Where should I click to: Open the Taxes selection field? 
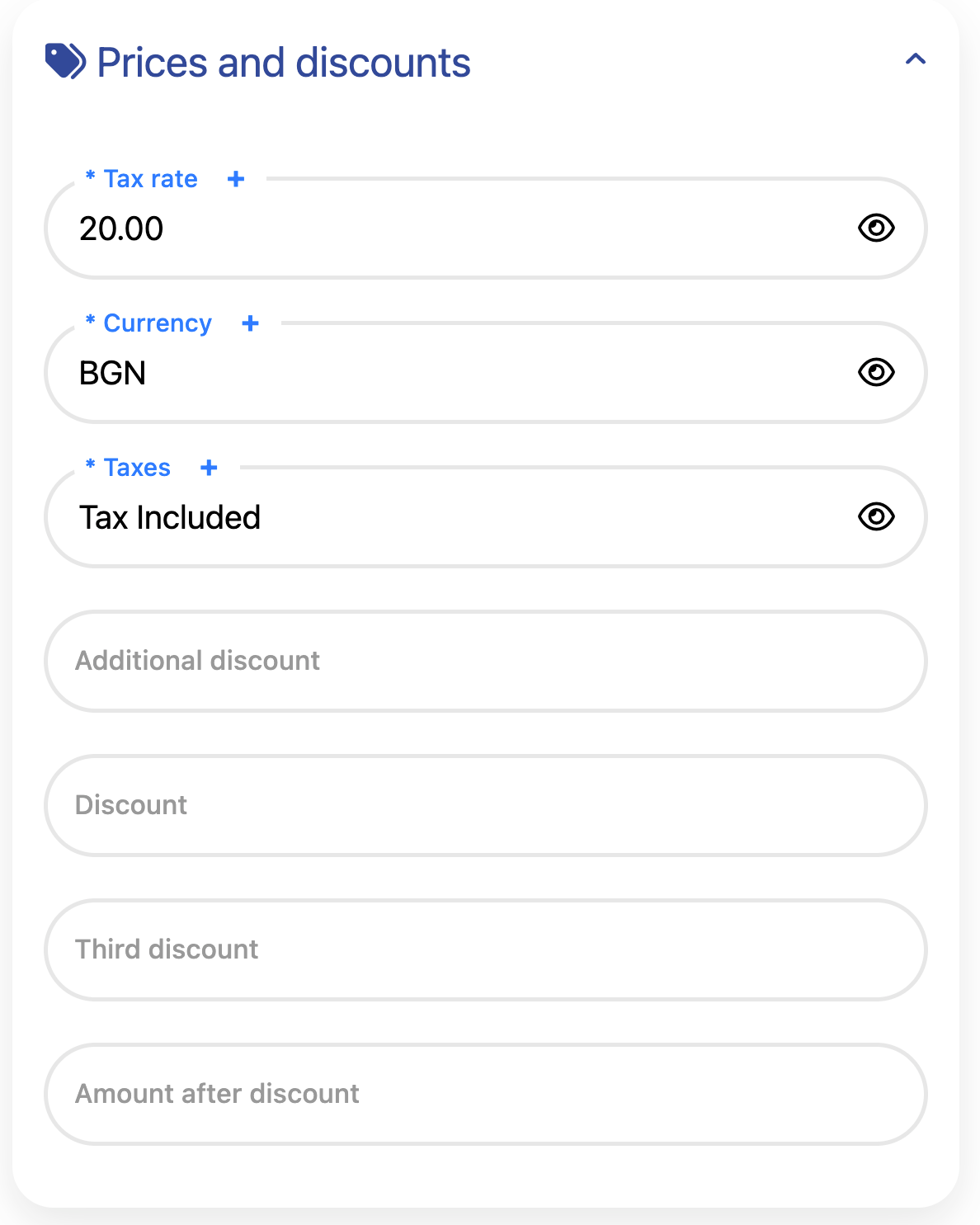412,517
